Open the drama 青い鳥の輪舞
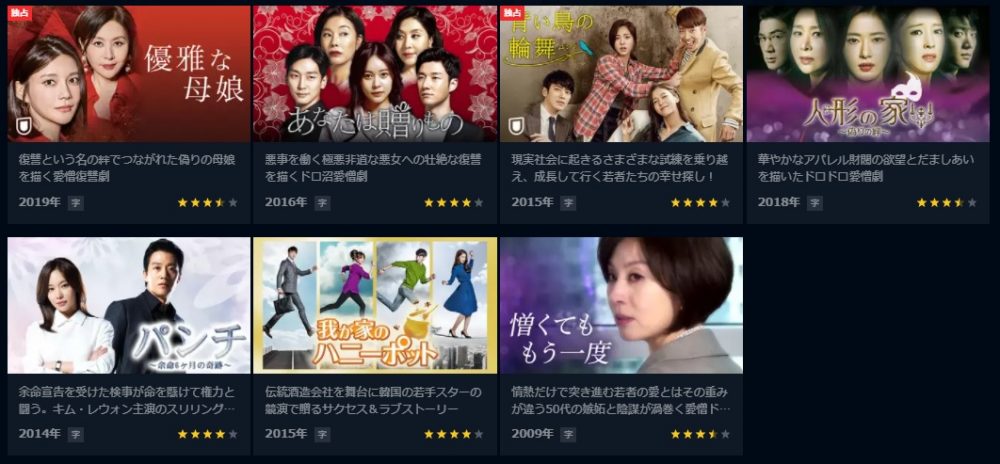 [x=621, y=75]
